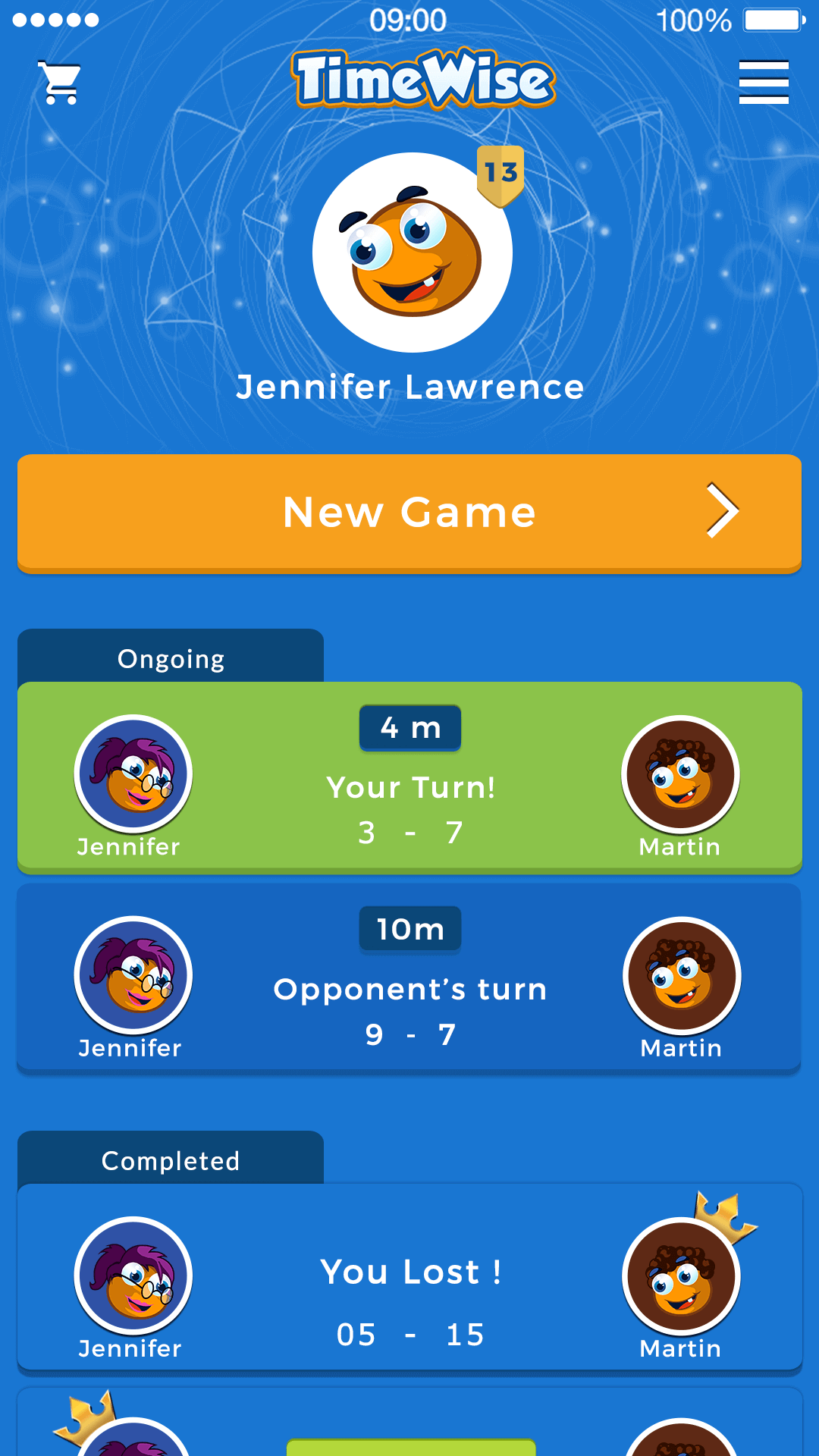Open the Opponent's turn game, 9 - 7
This screenshot has width=819, height=1456.
[x=409, y=979]
